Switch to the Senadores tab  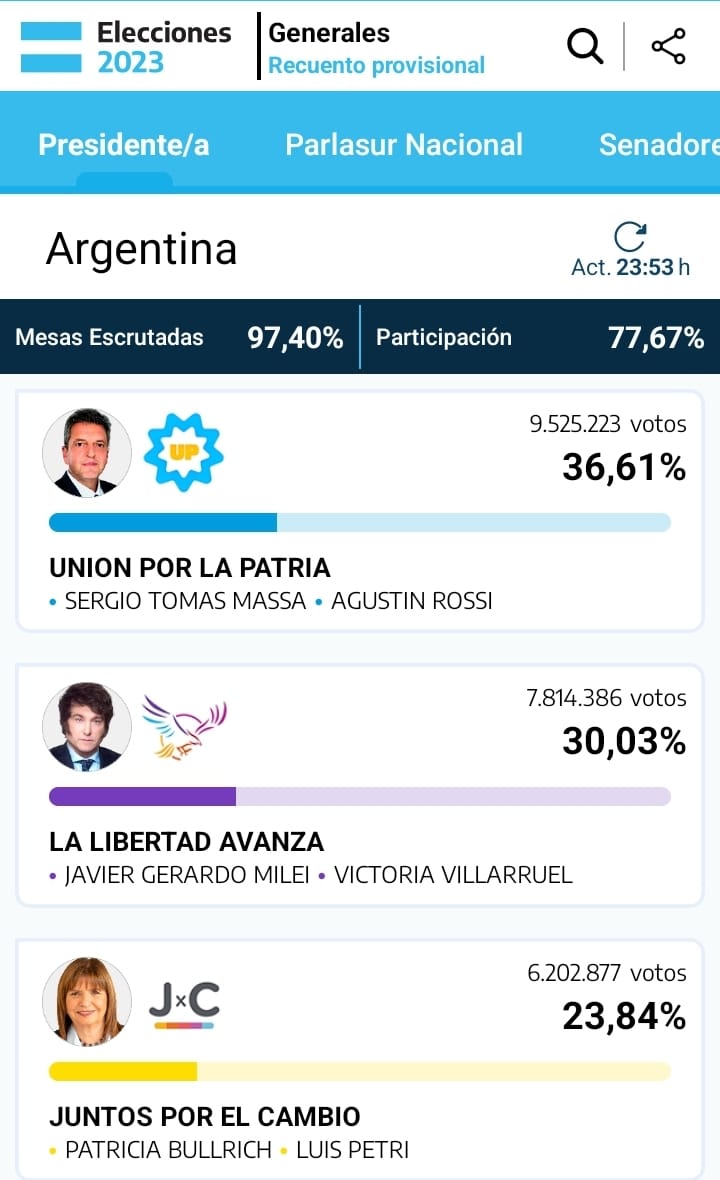(659, 144)
